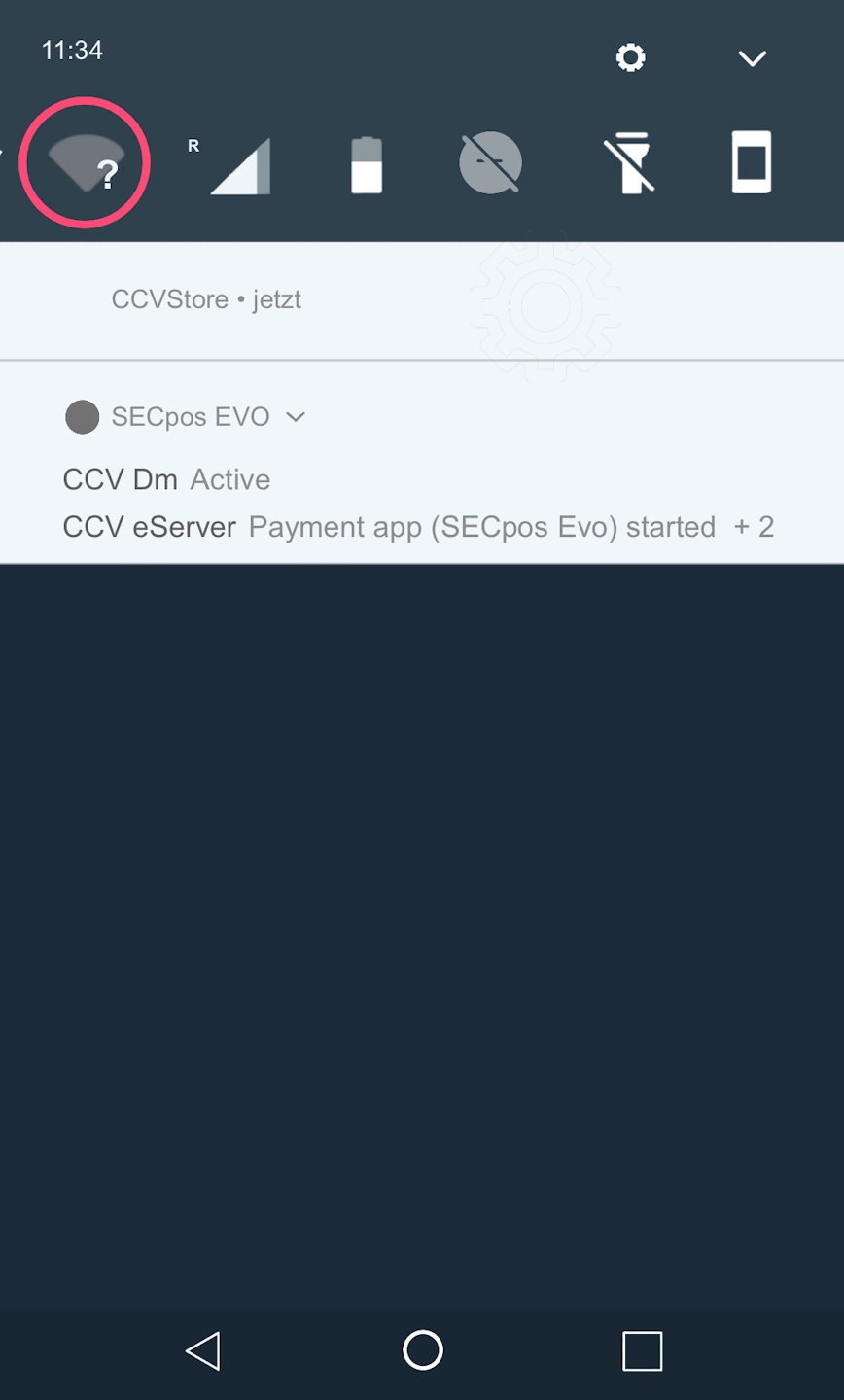Open the battery quick settings tile
This screenshot has height=1400, width=844.
coord(367,165)
